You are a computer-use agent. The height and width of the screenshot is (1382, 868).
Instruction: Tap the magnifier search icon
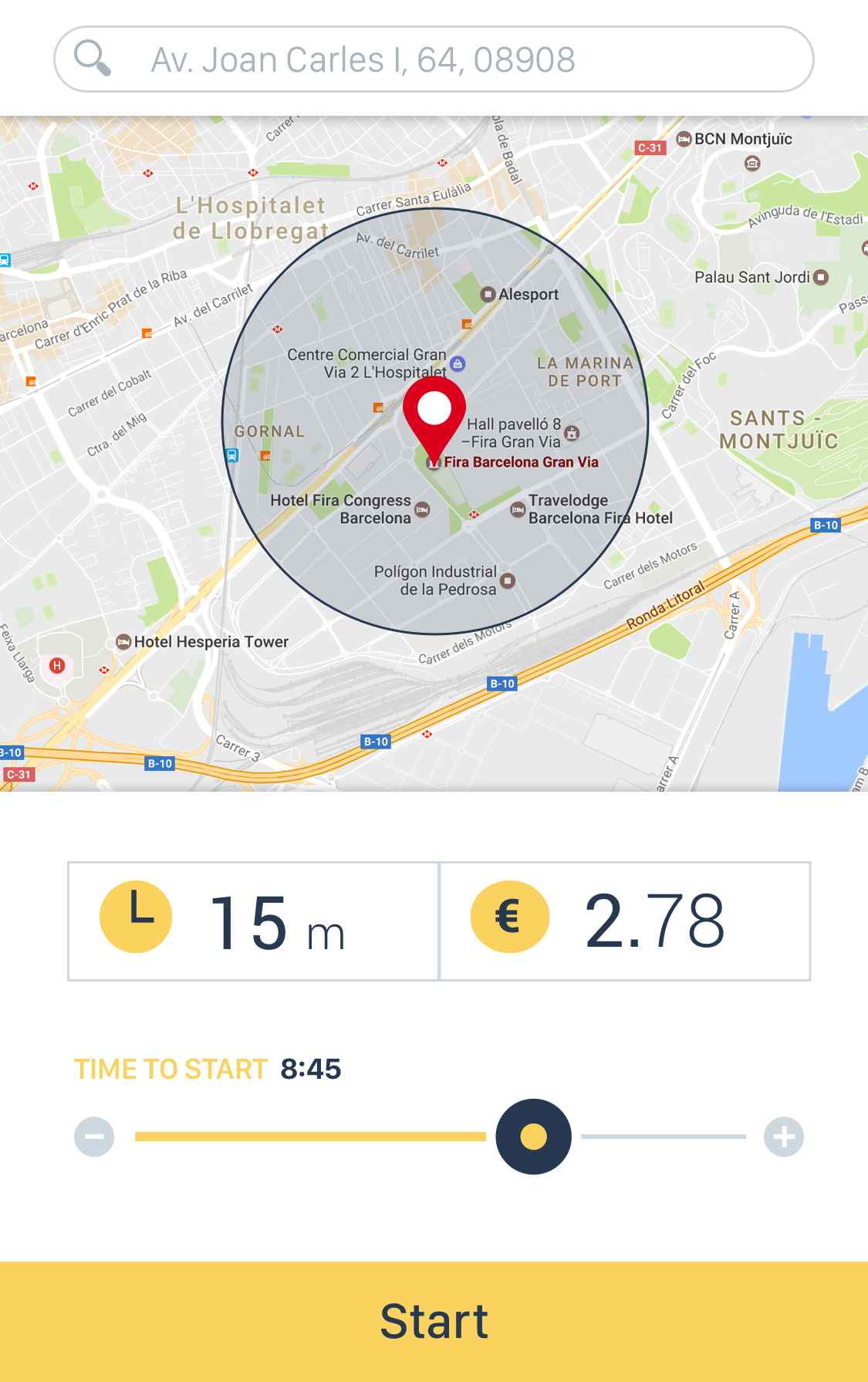(x=93, y=58)
